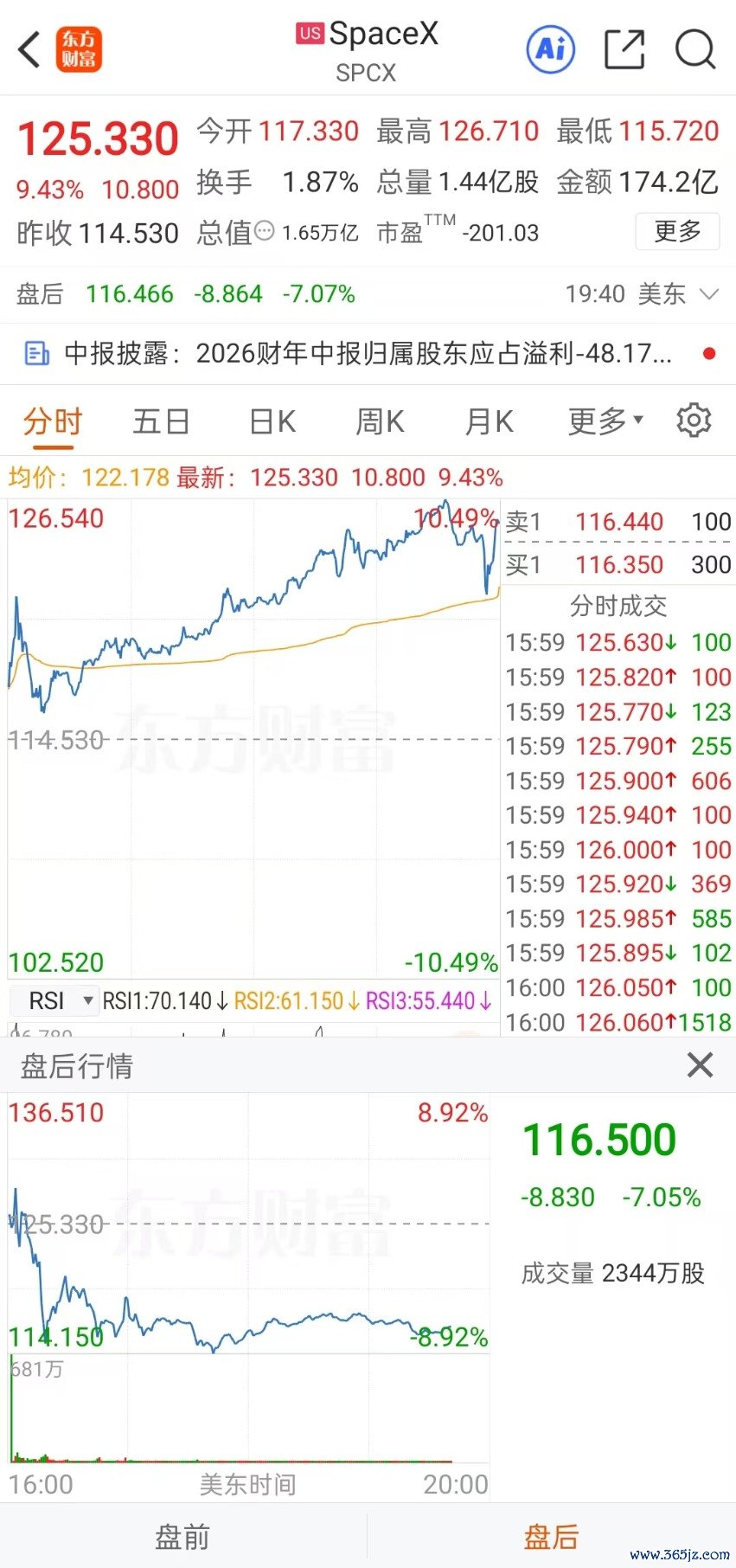The image size is (736, 1568).
Task: Open chart settings gear icon
Action: click(694, 421)
